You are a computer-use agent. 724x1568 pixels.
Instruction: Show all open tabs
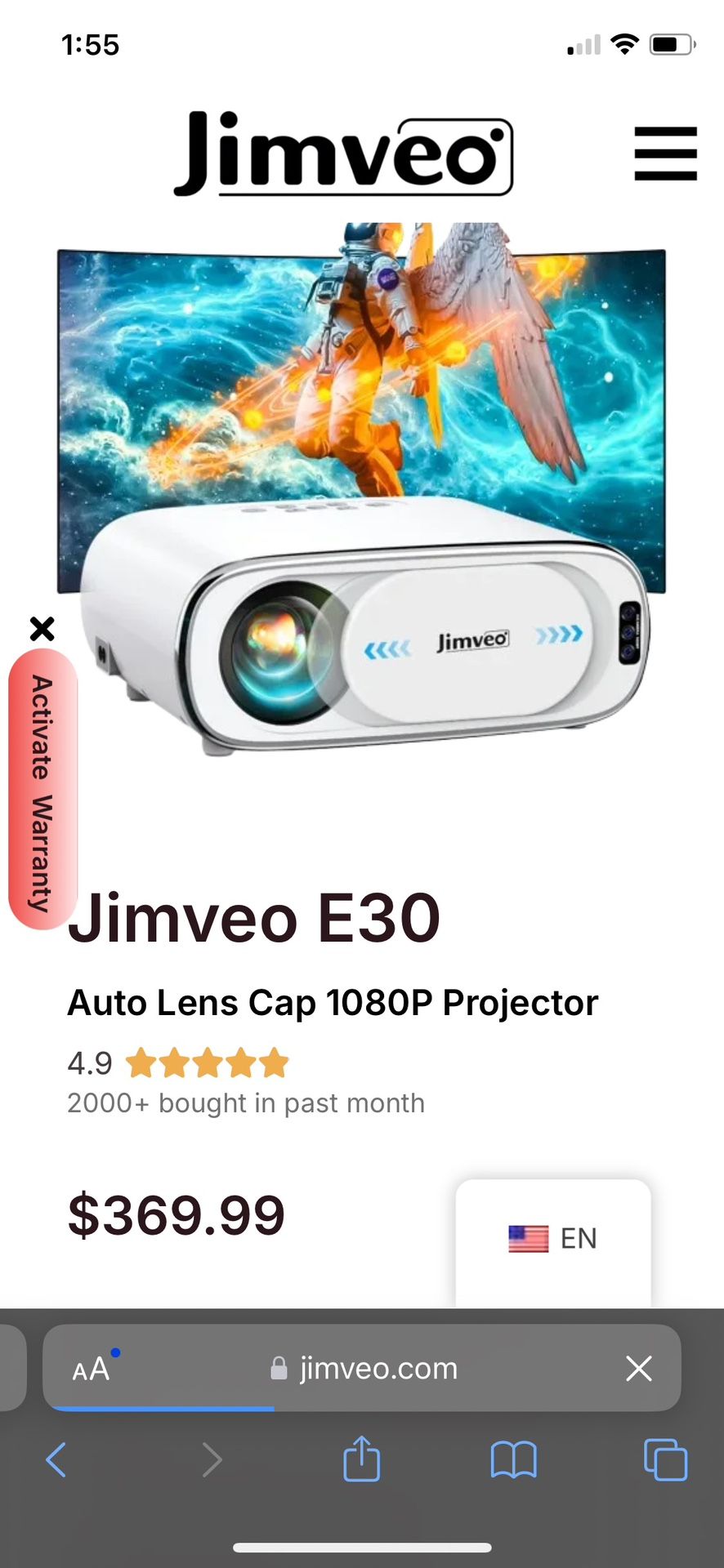tap(665, 1459)
